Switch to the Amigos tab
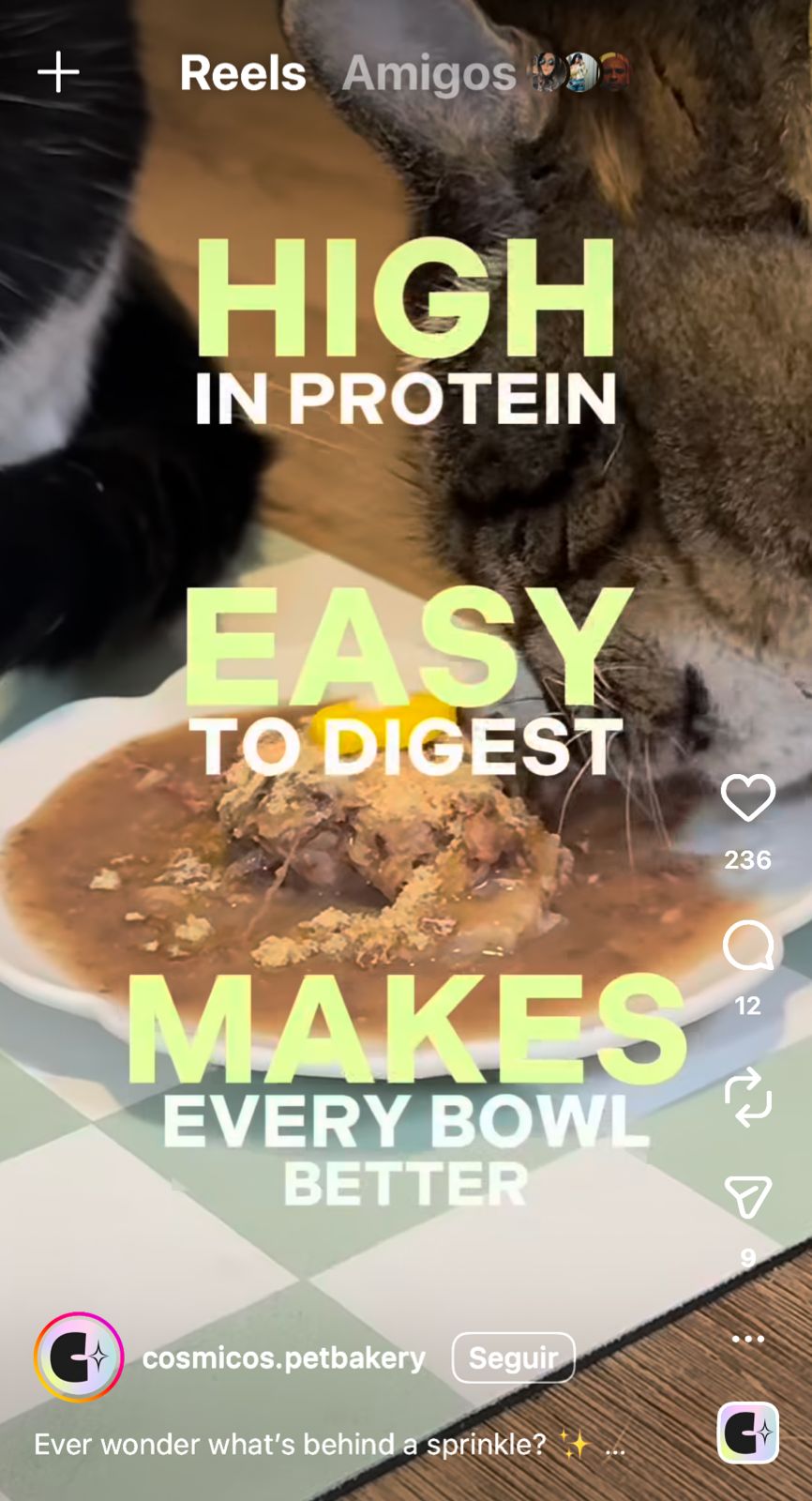This screenshot has height=1501, width=812. tap(429, 73)
